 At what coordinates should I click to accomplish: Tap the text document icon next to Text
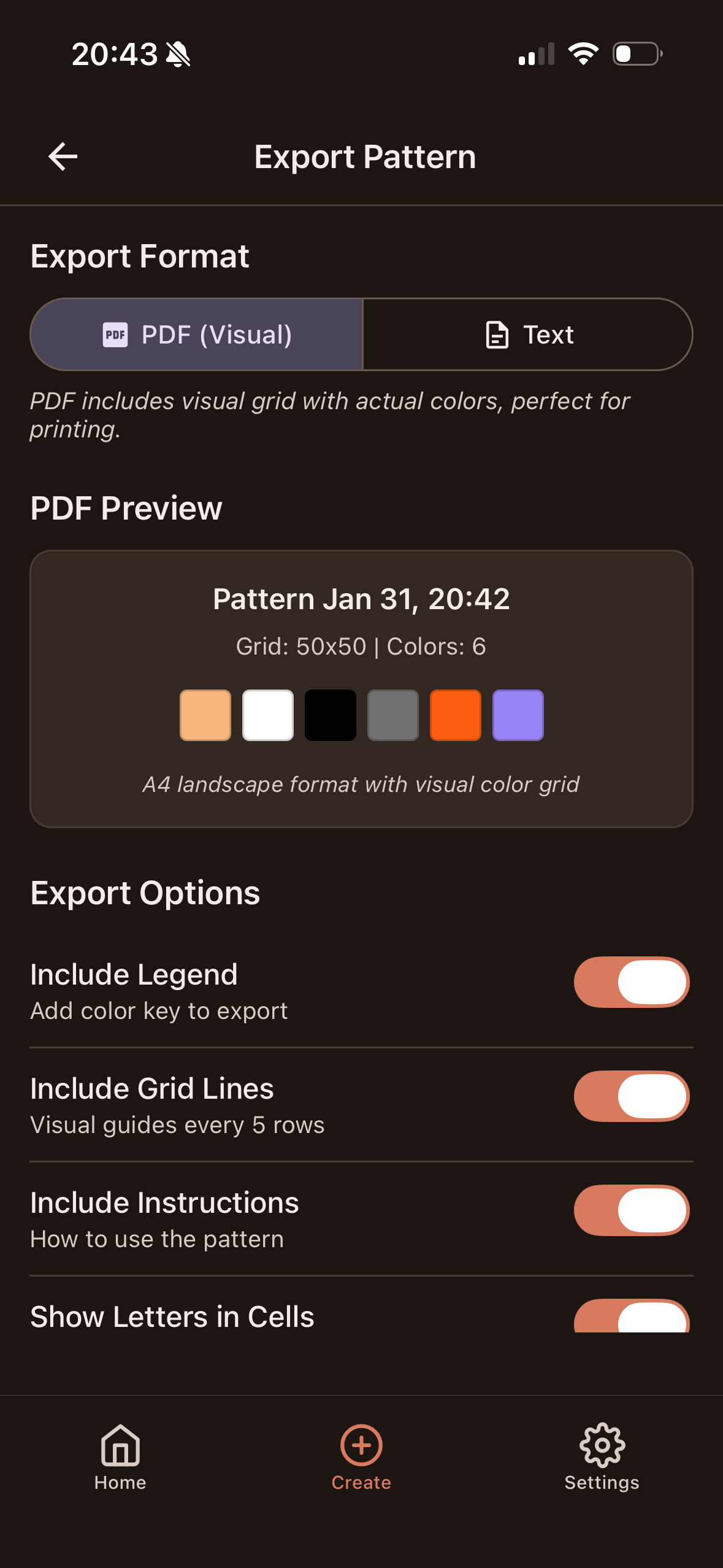[495, 334]
